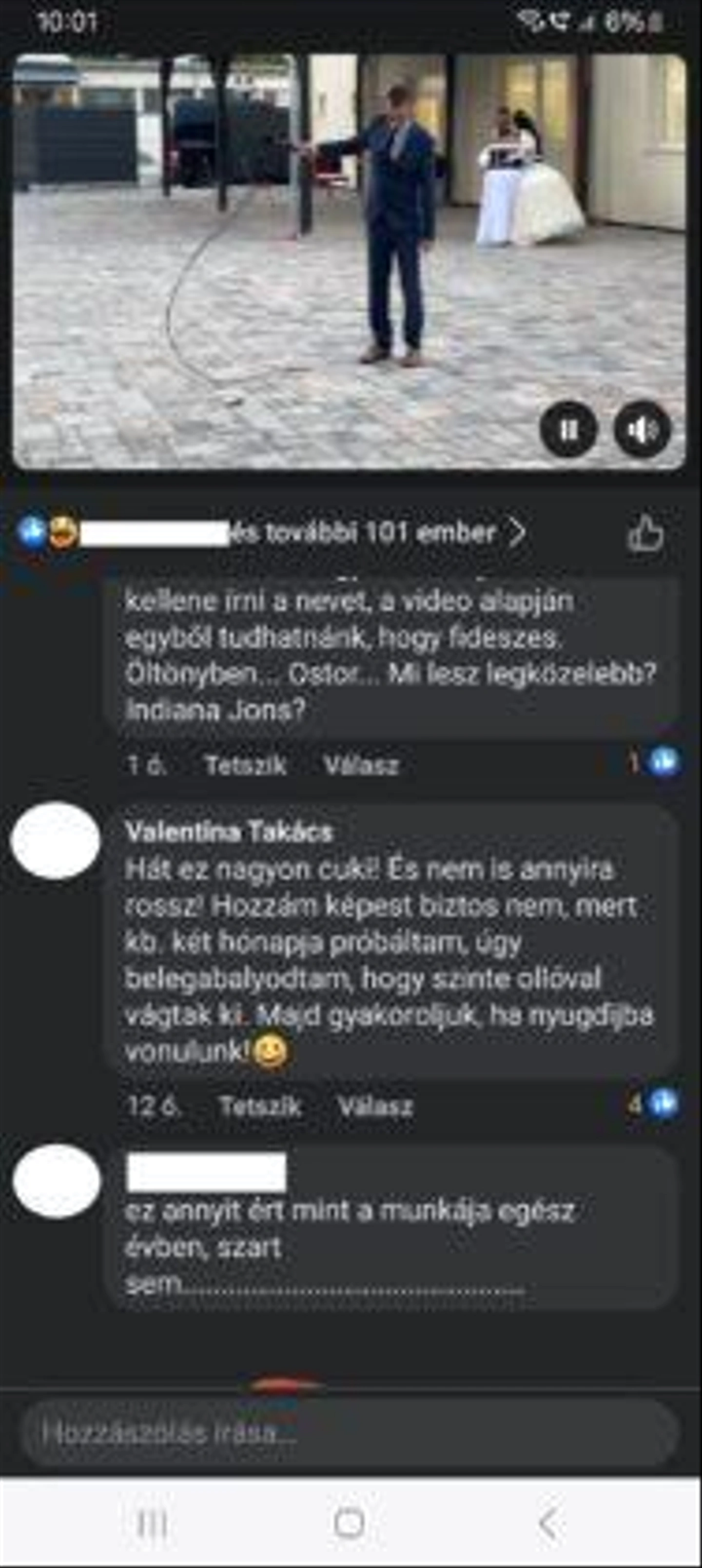This screenshot has width=702, height=1568.
Task: Pause the playing video
Action: click(567, 430)
